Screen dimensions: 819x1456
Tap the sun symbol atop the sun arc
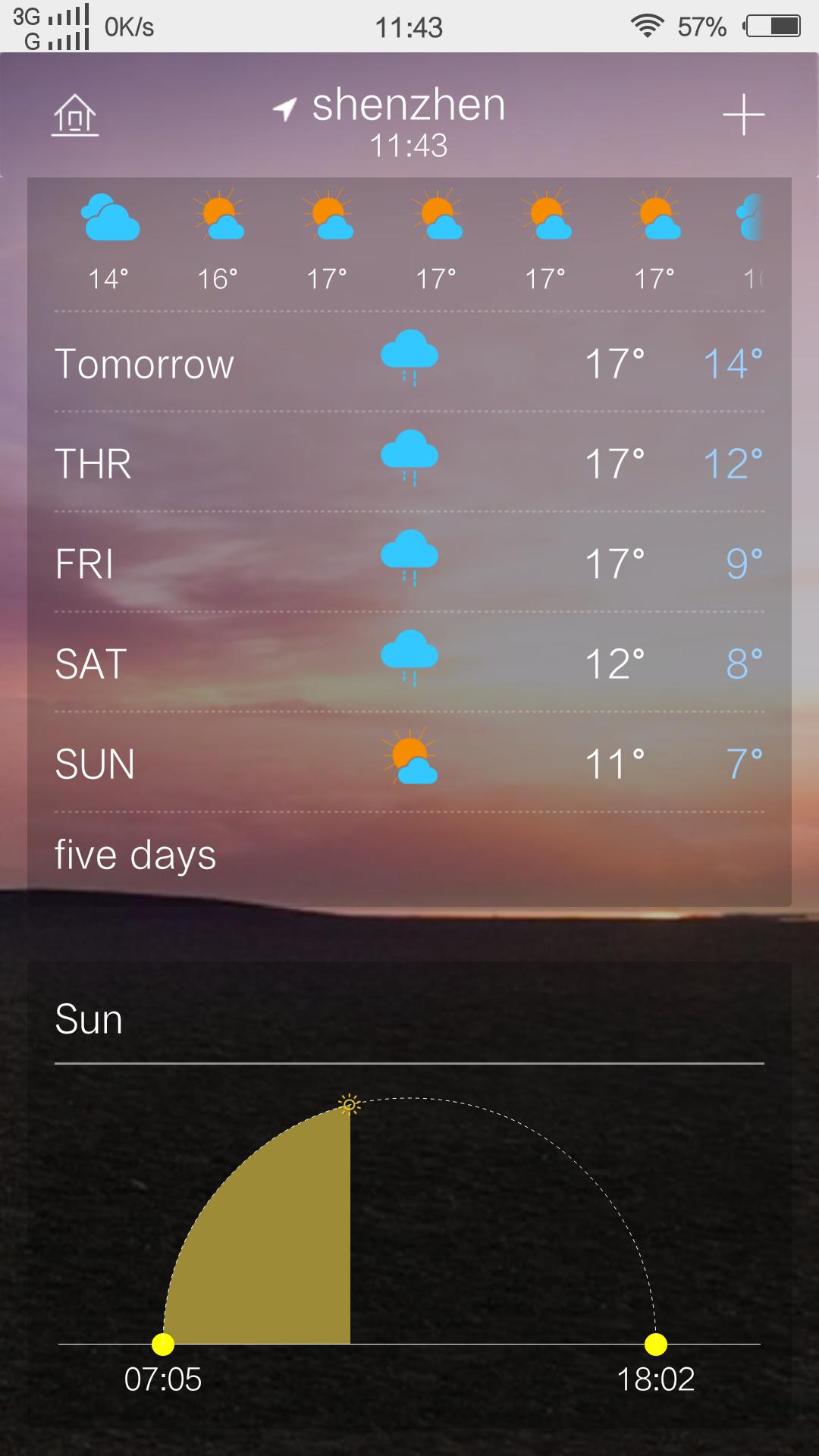[x=350, y=1103]
